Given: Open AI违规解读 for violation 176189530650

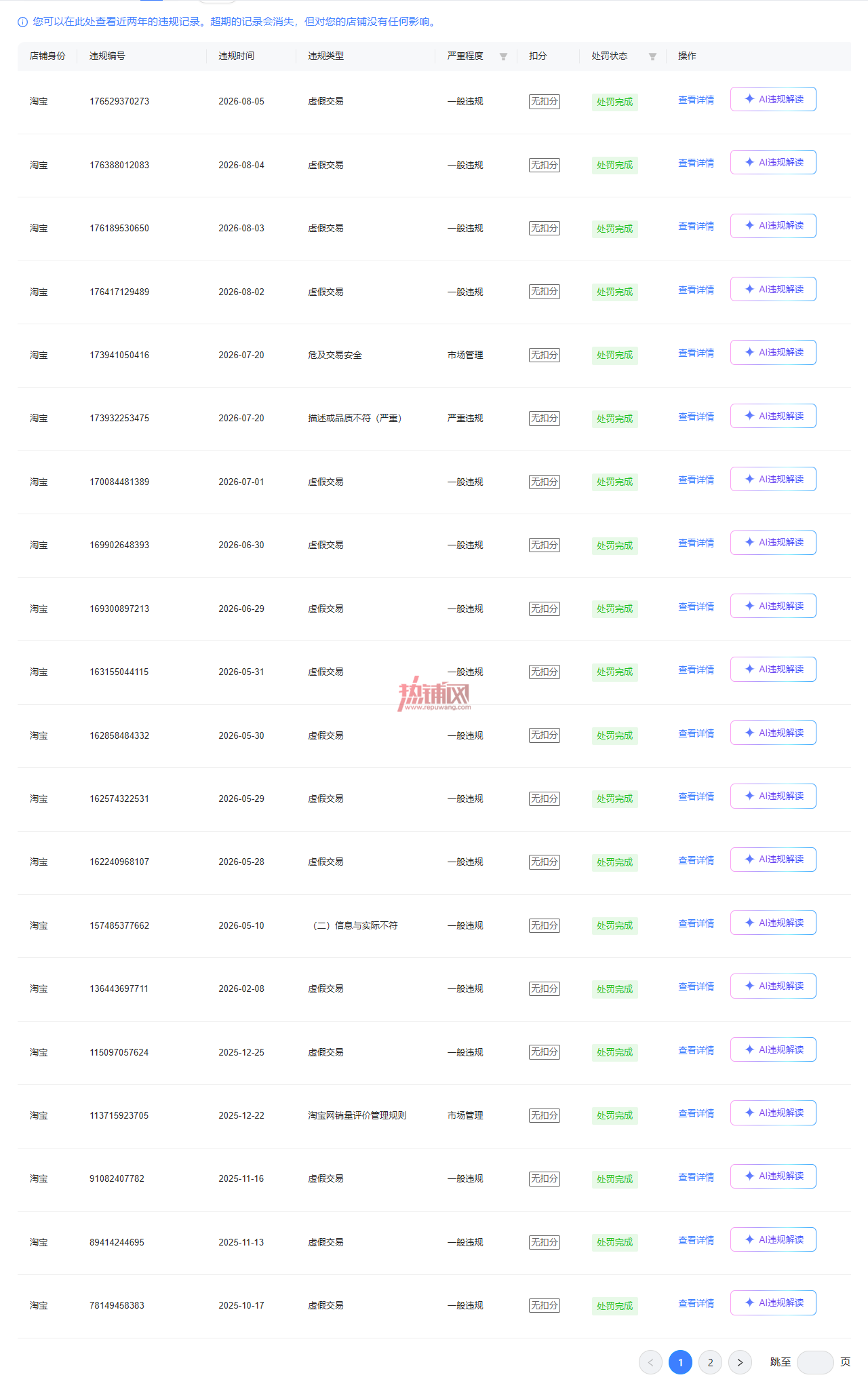Looking at the screenshot, I should (773, 225).
